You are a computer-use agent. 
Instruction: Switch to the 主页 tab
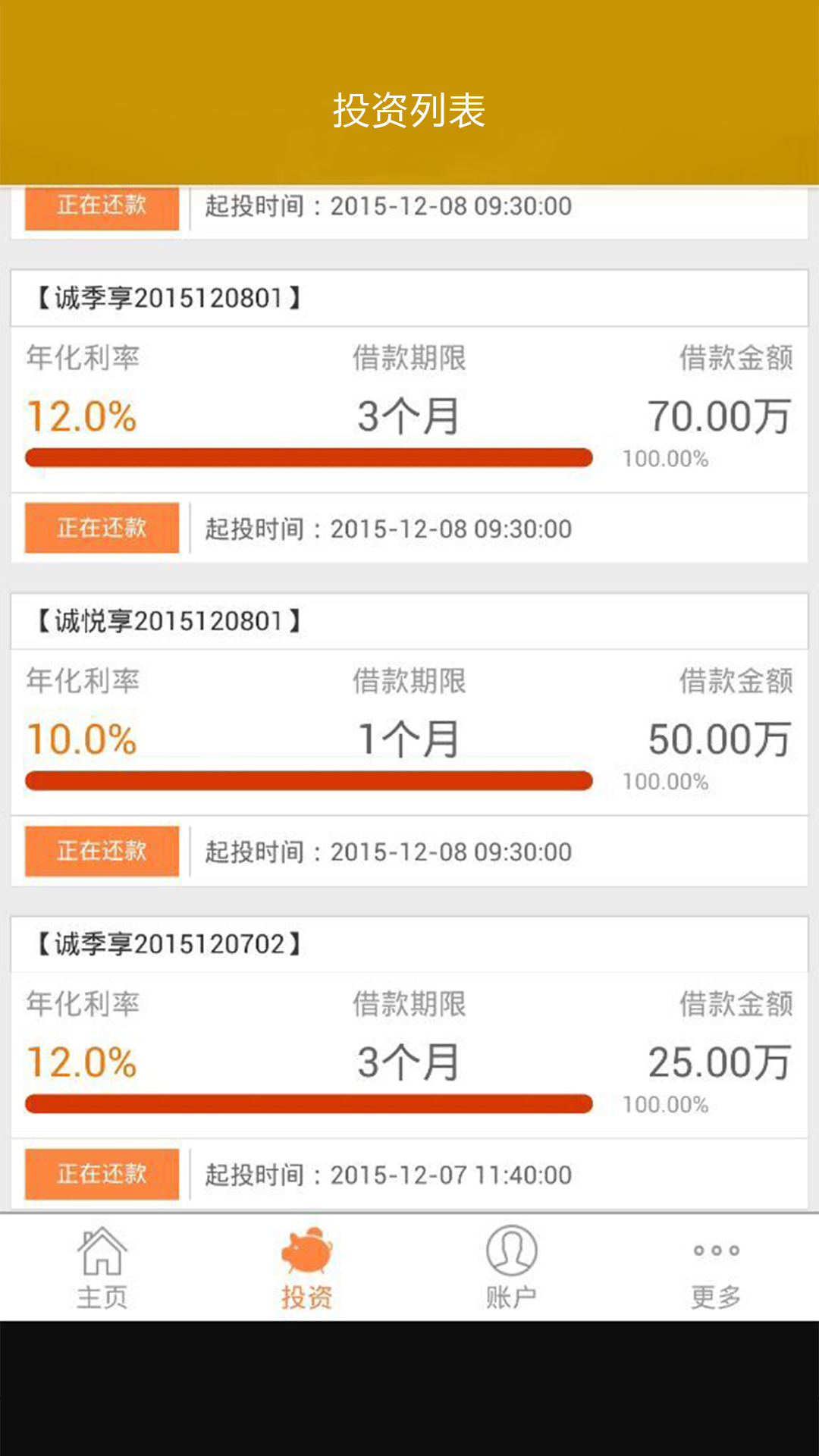pyautogui.click(x=102, y=1267)
